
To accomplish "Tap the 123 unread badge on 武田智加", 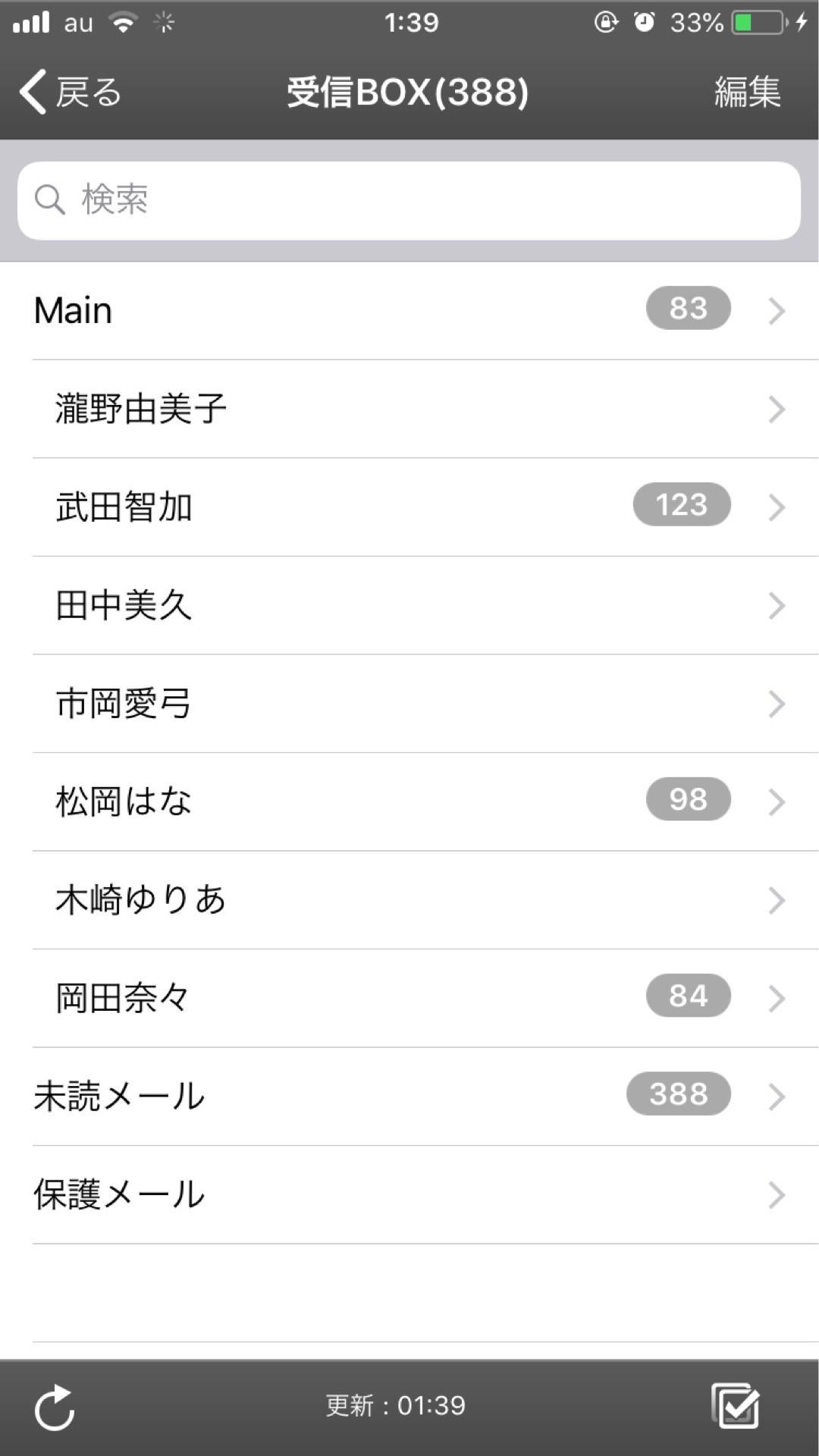I will pyautogui.click(x=680, y=505).
